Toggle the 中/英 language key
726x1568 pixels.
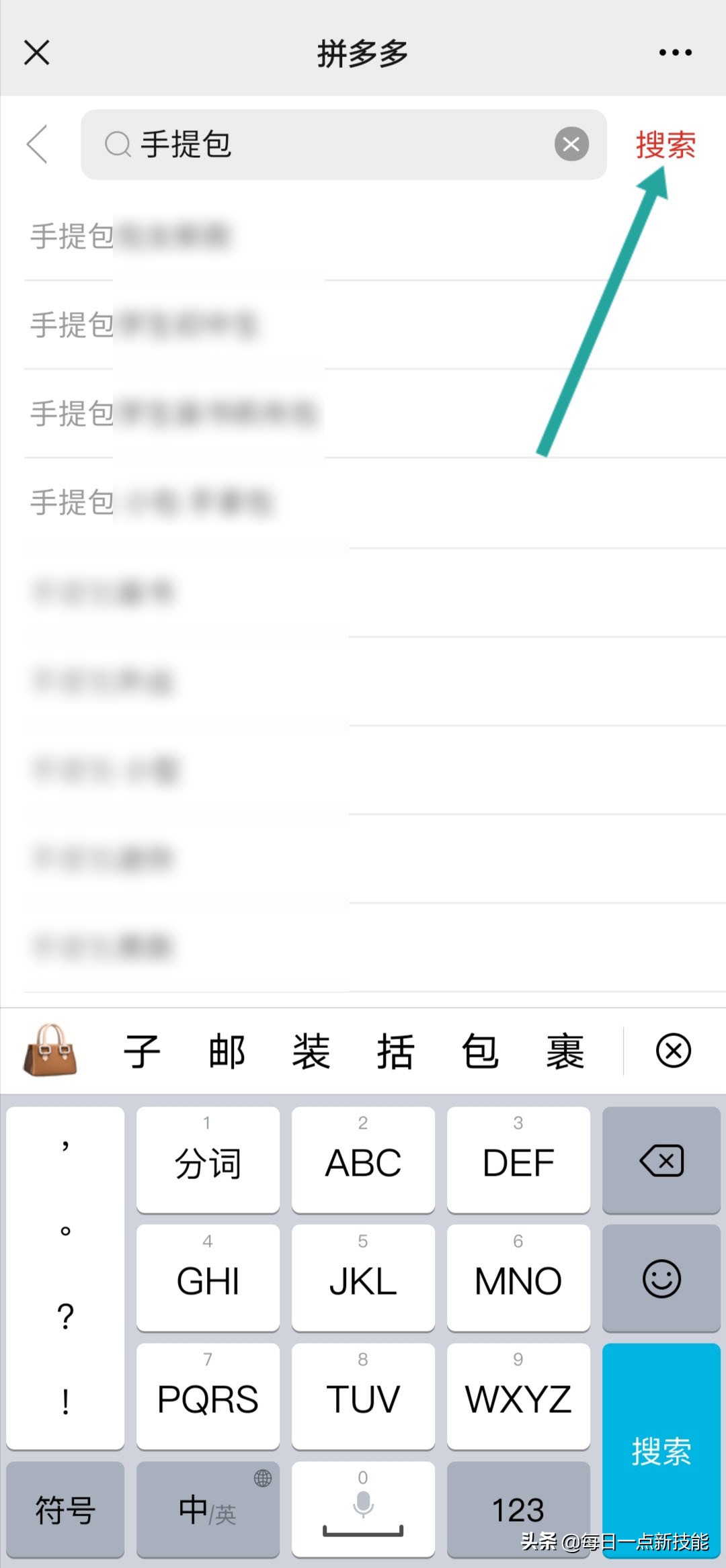pyautogui.click(x=207, y=1510)
